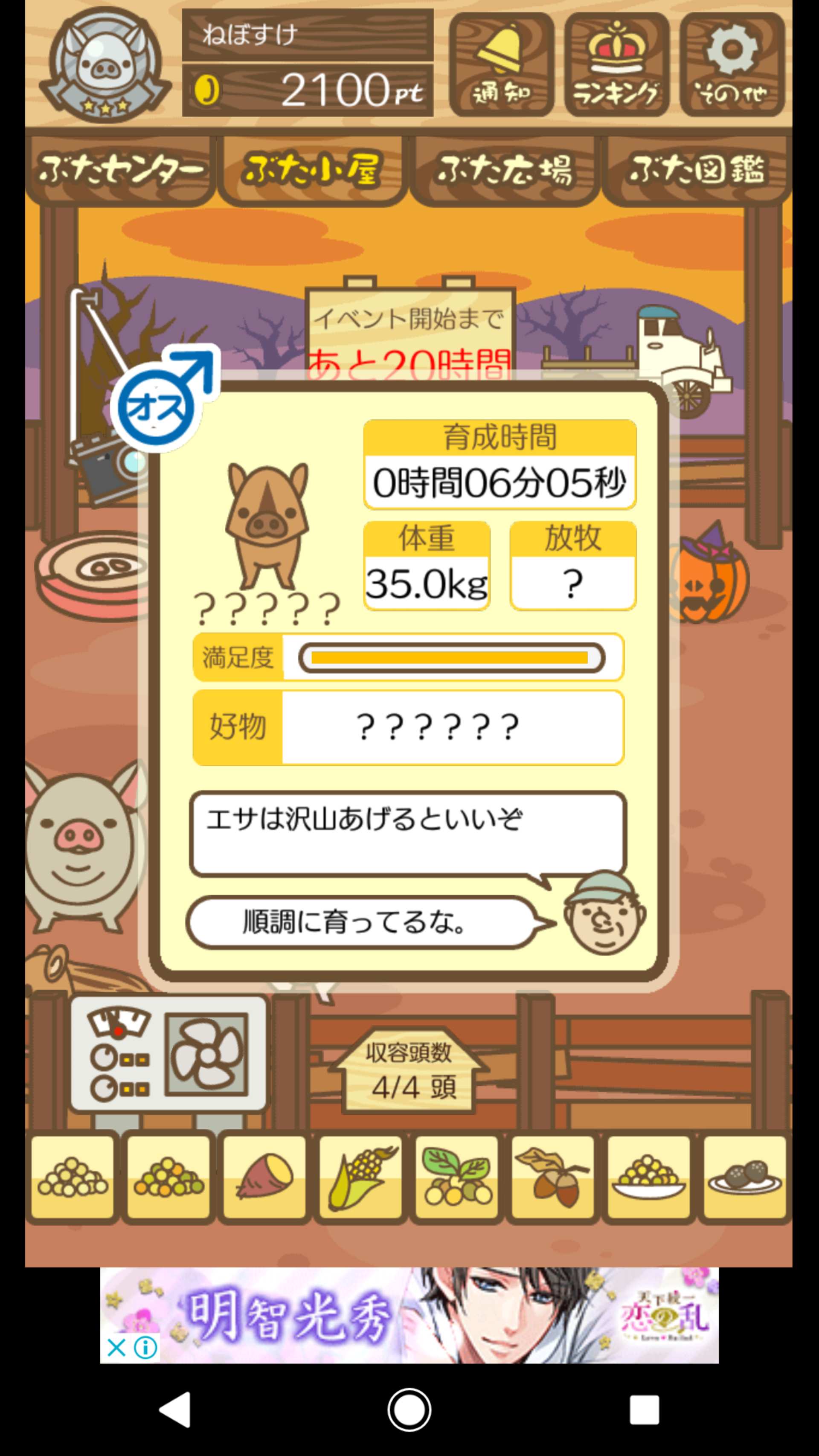Switch to ぶた広場 tab
This screenshot has width=819, height=1456.
click(x=504, y=169)
